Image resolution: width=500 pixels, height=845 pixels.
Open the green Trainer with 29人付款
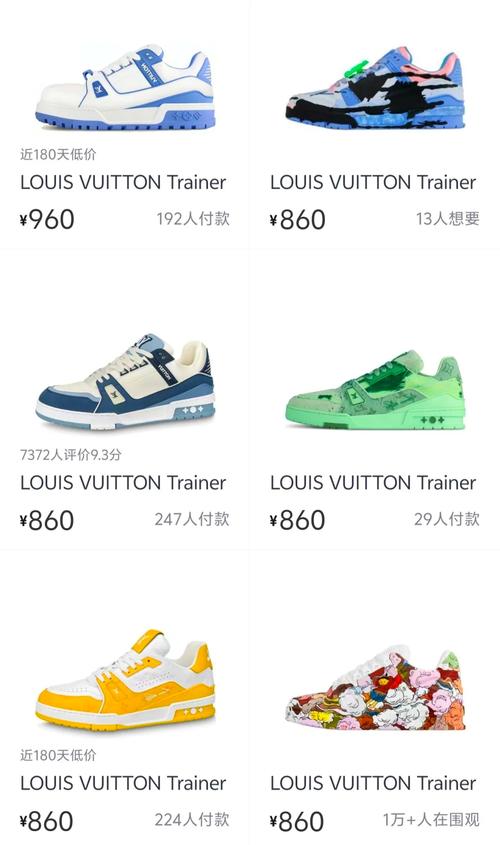point(374,399)
